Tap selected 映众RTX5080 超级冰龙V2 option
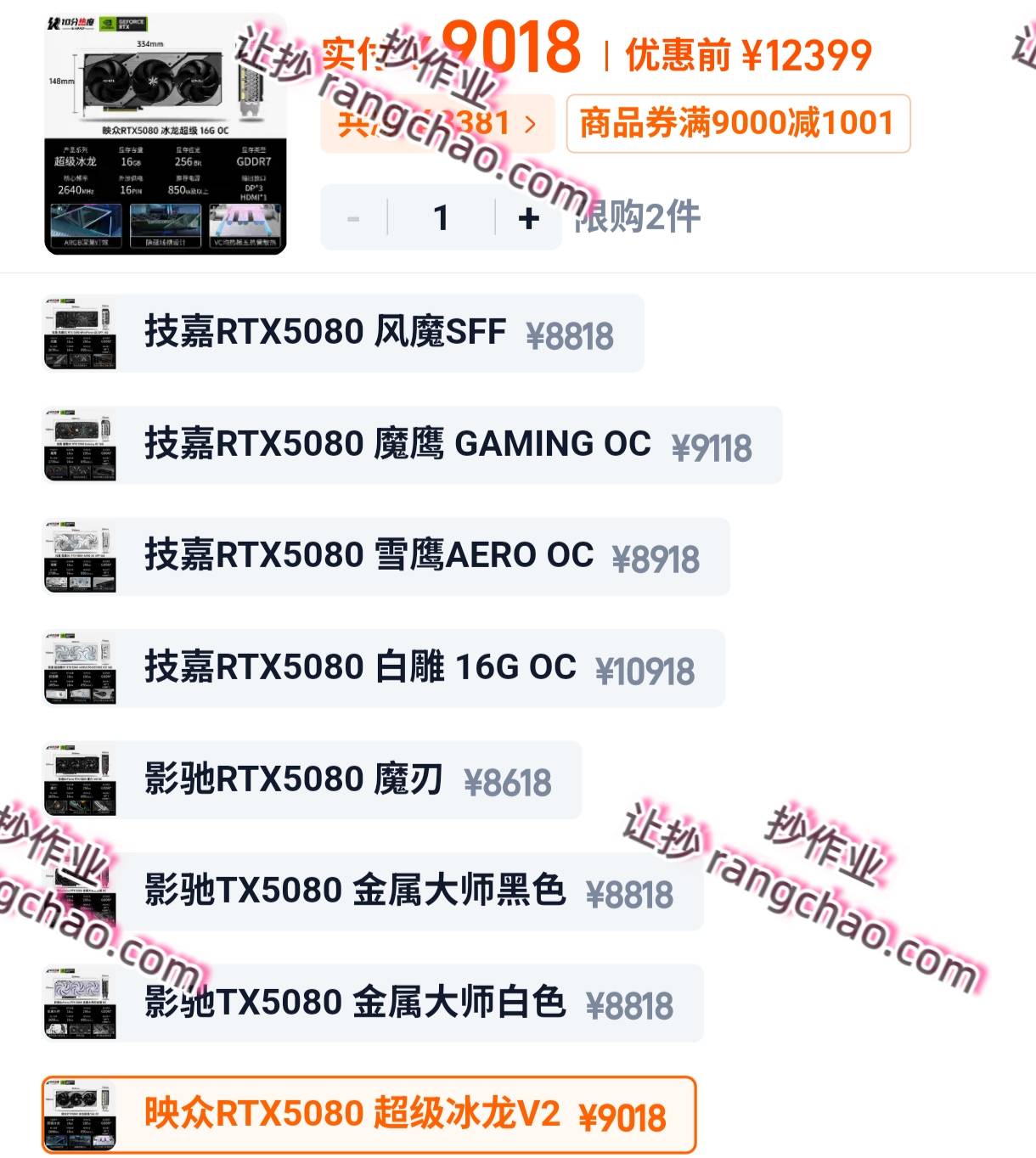Viewport: 1036px width, 1158px height. coord(369,1115)
